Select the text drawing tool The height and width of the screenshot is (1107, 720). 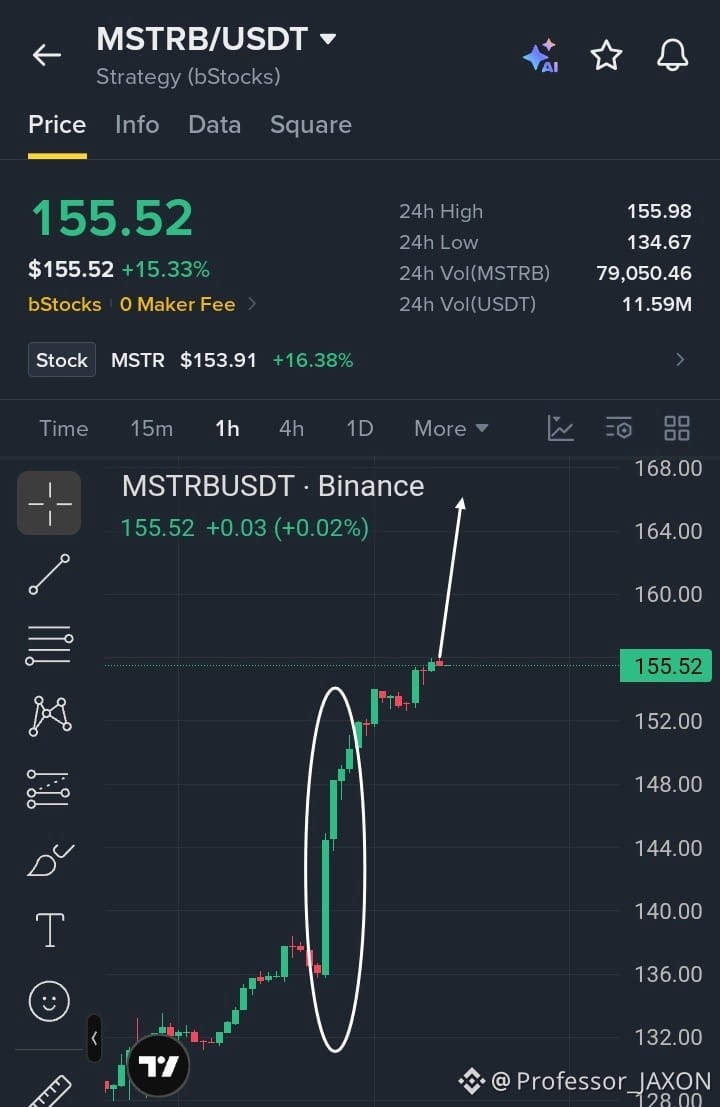click(49, 929)
